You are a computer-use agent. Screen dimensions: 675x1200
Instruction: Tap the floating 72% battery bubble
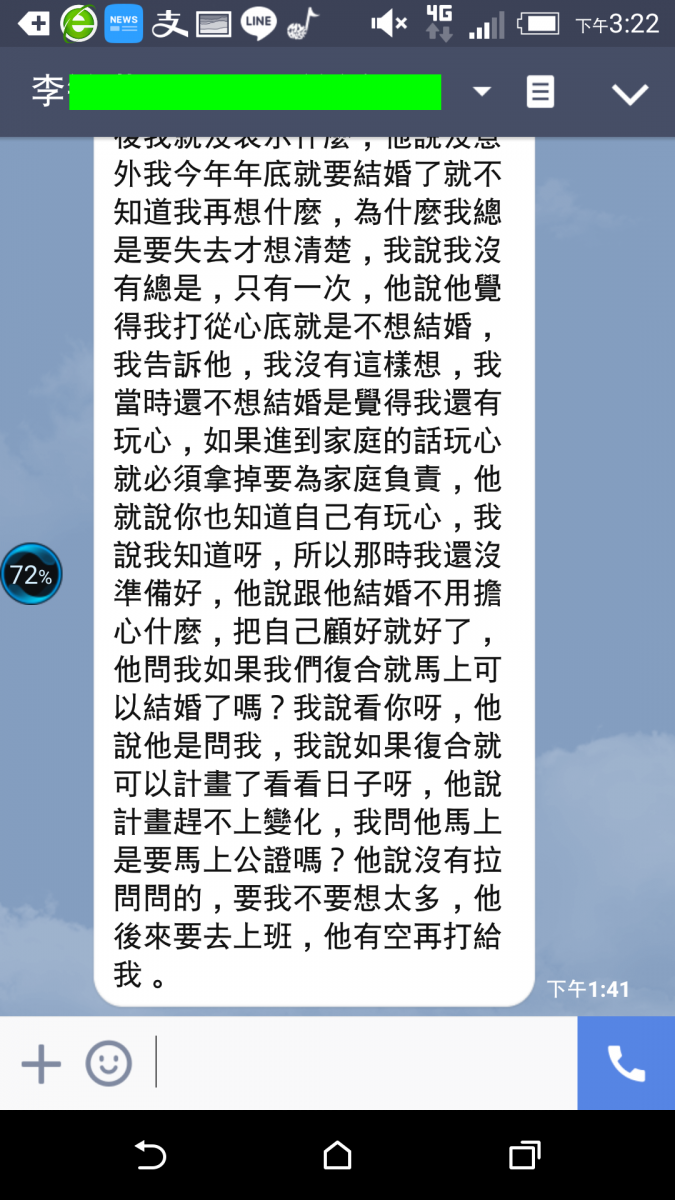[x=31, y=575]
